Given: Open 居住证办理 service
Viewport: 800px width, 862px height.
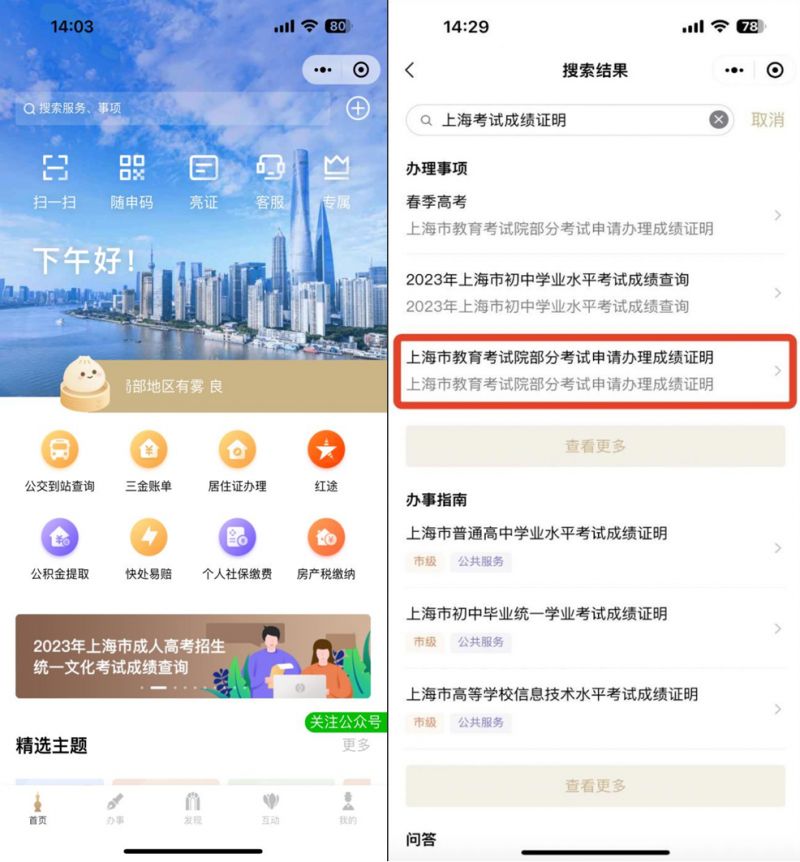Looking at the screenshot, I should click(x=237, y=462).
